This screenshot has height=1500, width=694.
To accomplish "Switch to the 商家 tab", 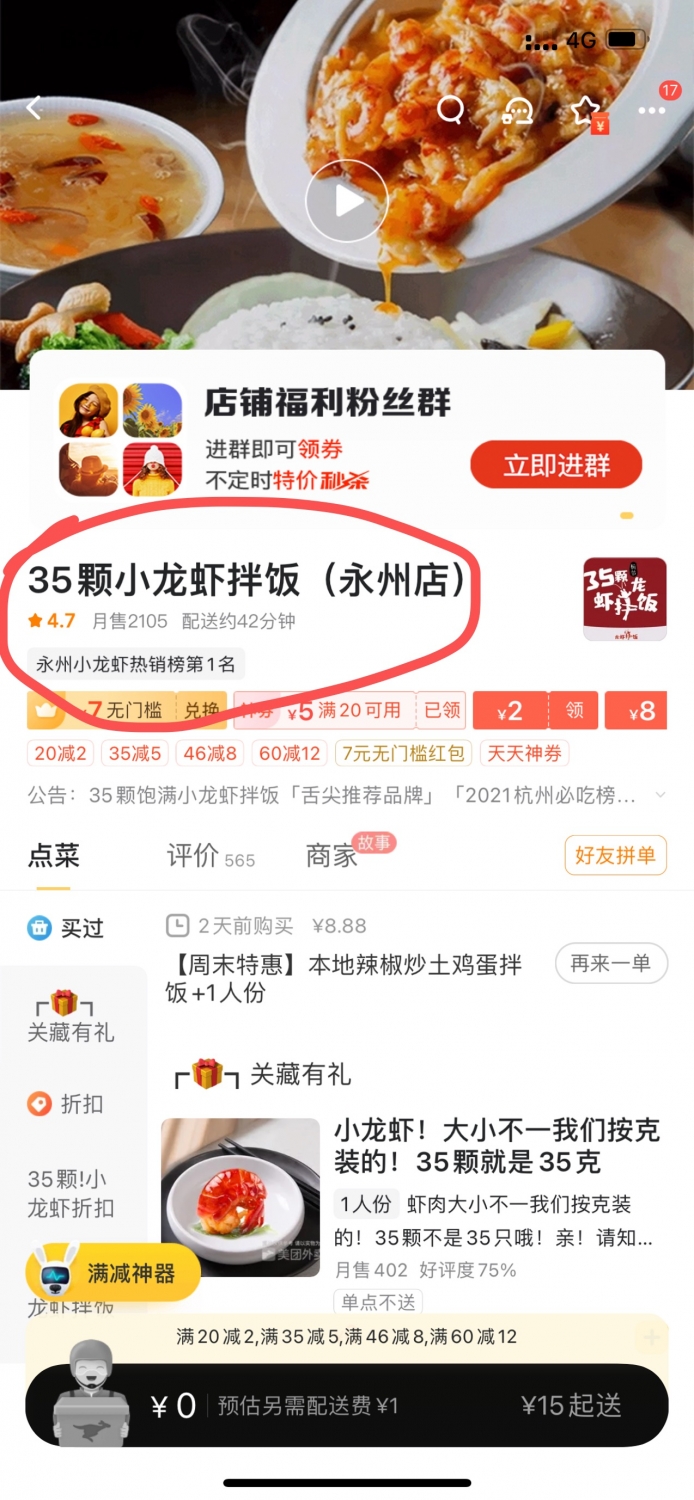I will [332, 856].
